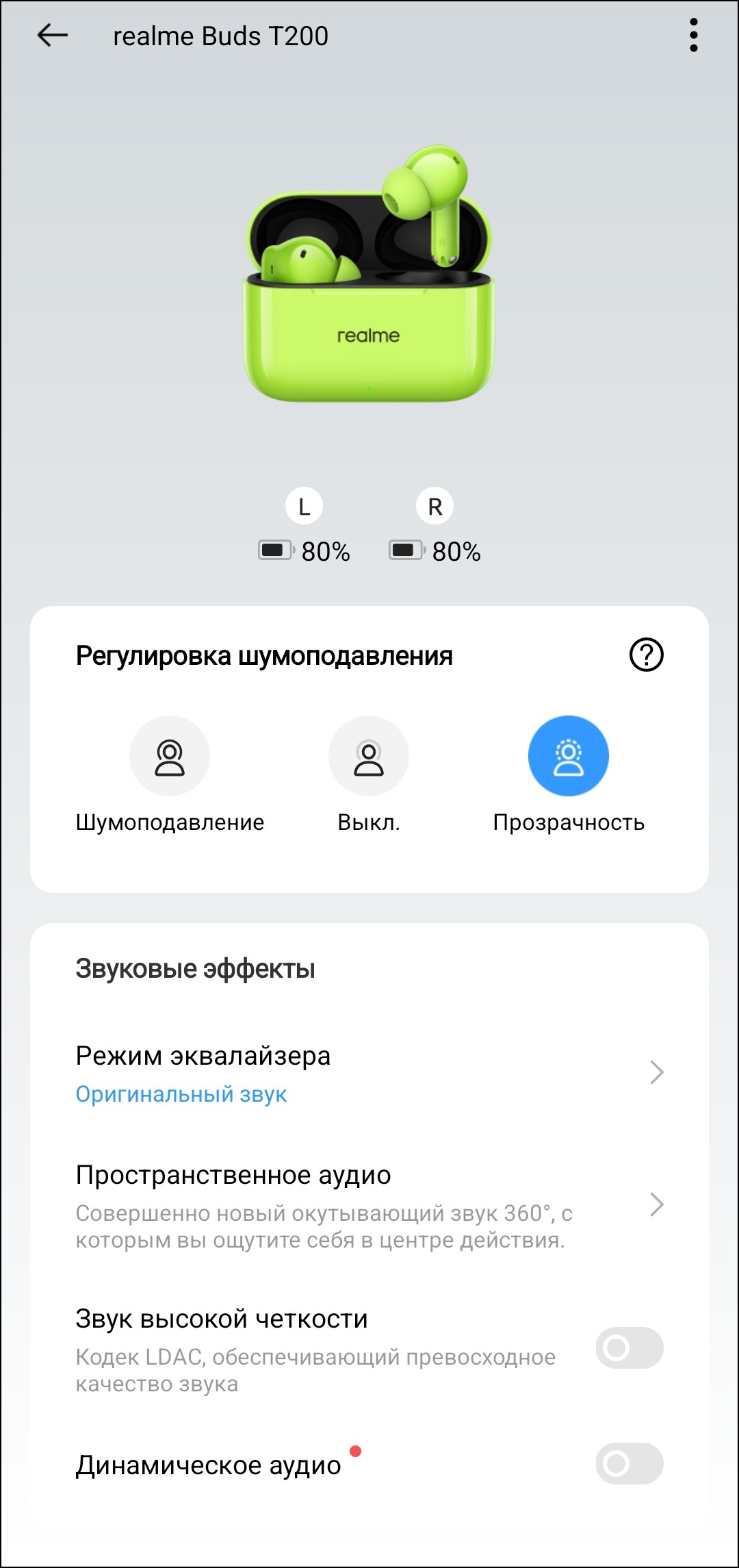This screenshot has height=1568, width=739.
Task: Go back using the arrow icon
Action: click(x=53, y=35)
